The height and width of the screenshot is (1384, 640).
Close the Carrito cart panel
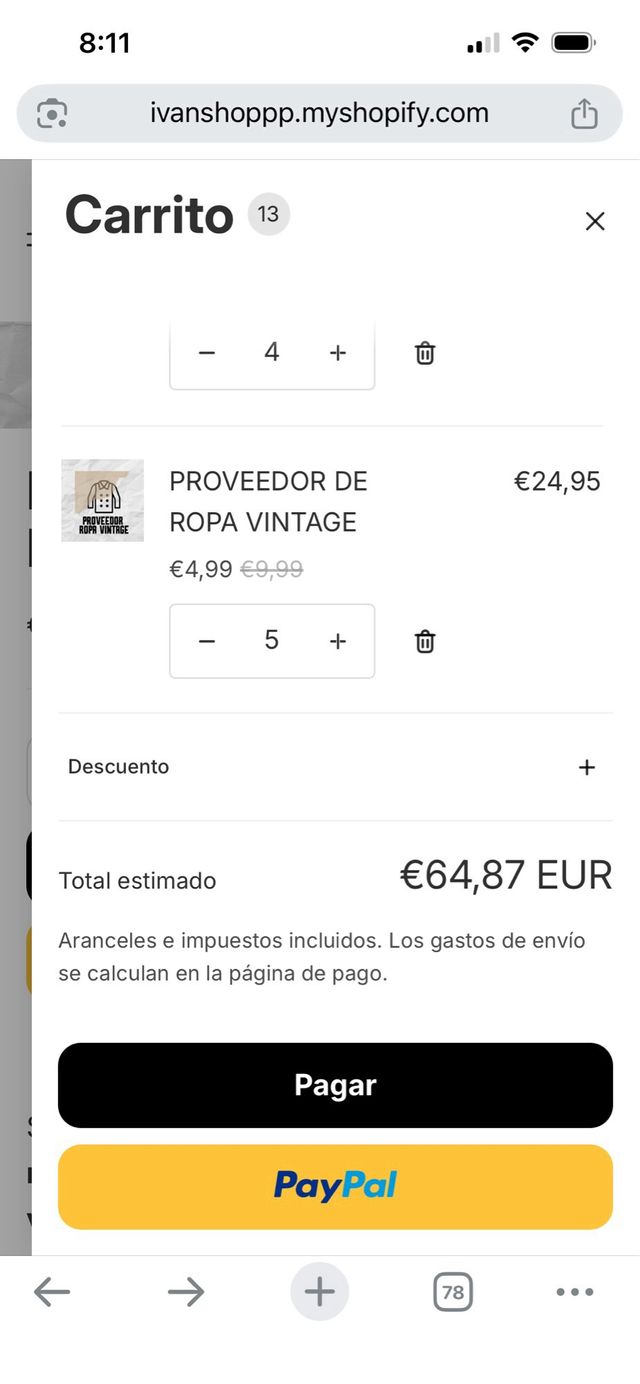tap(595, 221)
